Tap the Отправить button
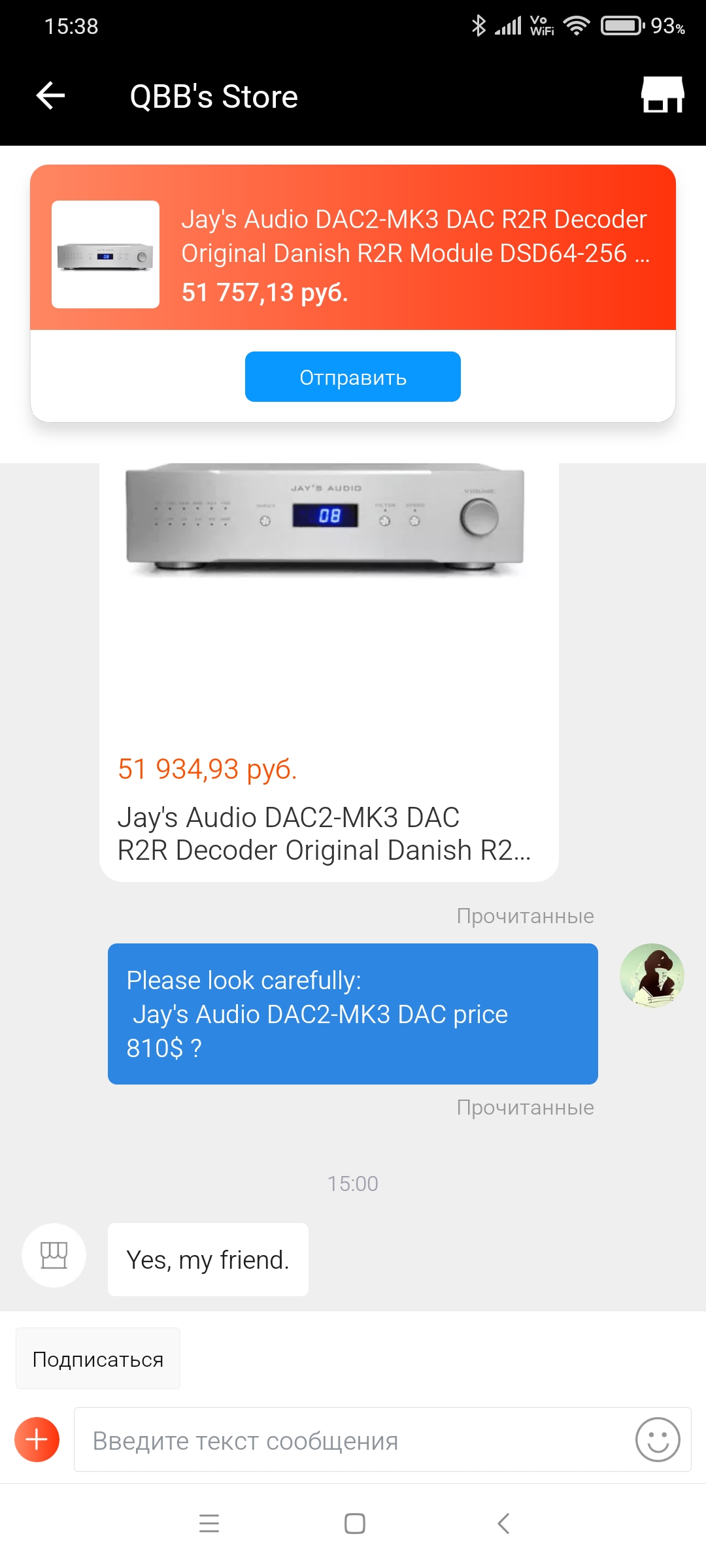Screen dimensions: 706x1568 point(353,377)
